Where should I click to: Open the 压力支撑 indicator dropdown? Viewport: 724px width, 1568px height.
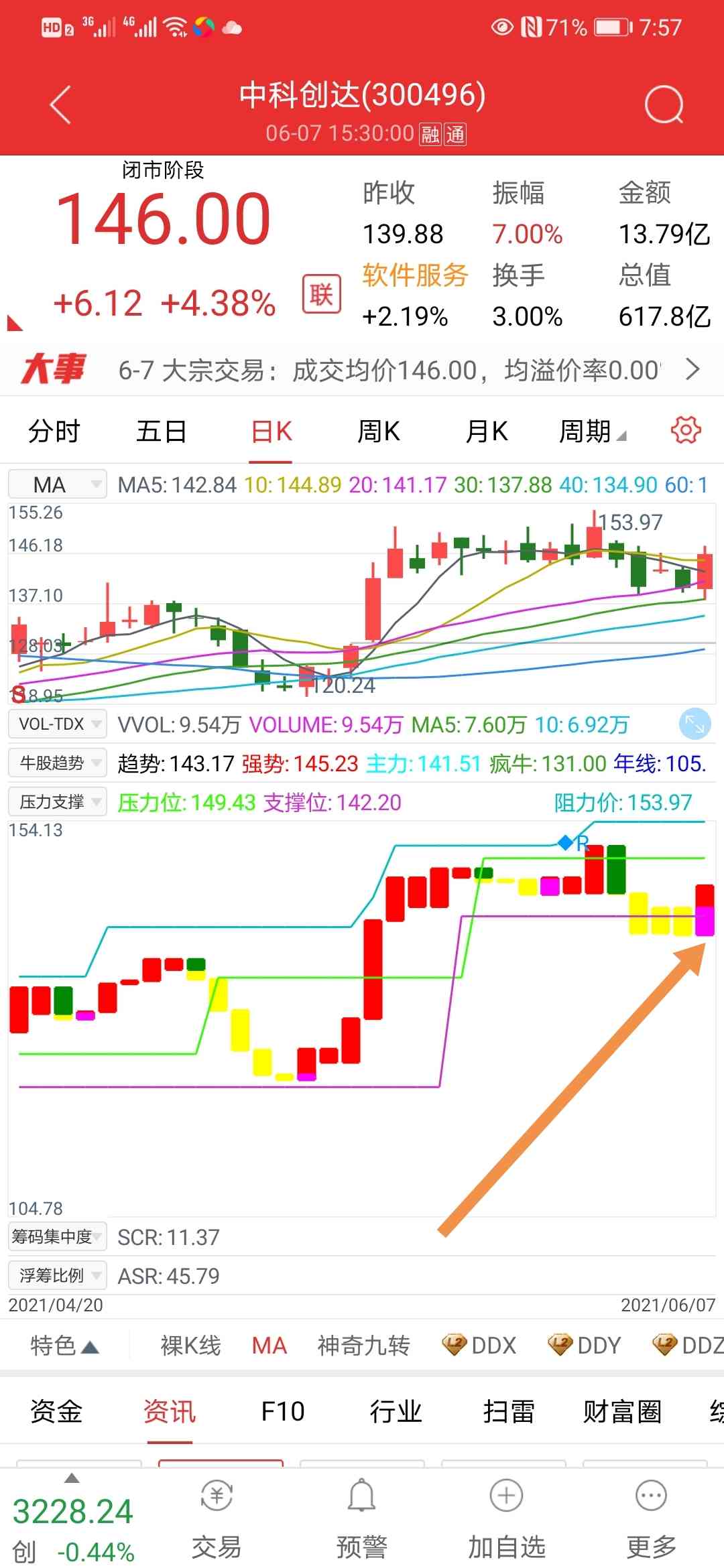point(58,802)
